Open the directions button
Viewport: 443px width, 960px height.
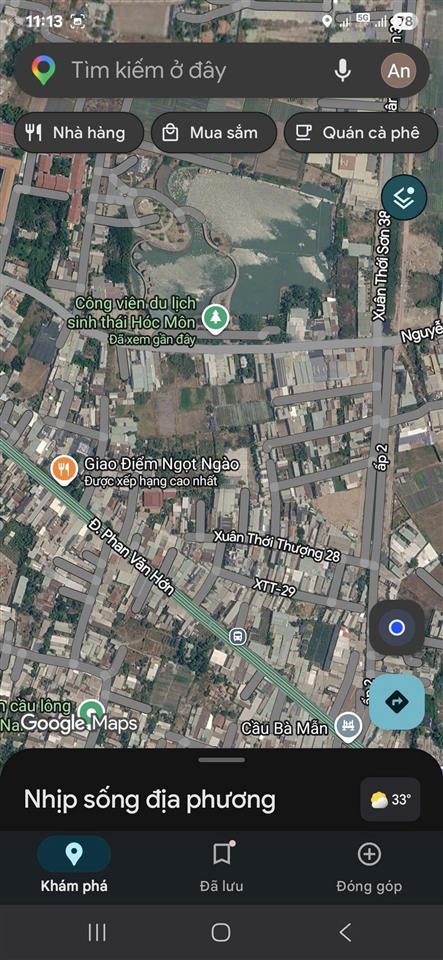coord(397,702)
